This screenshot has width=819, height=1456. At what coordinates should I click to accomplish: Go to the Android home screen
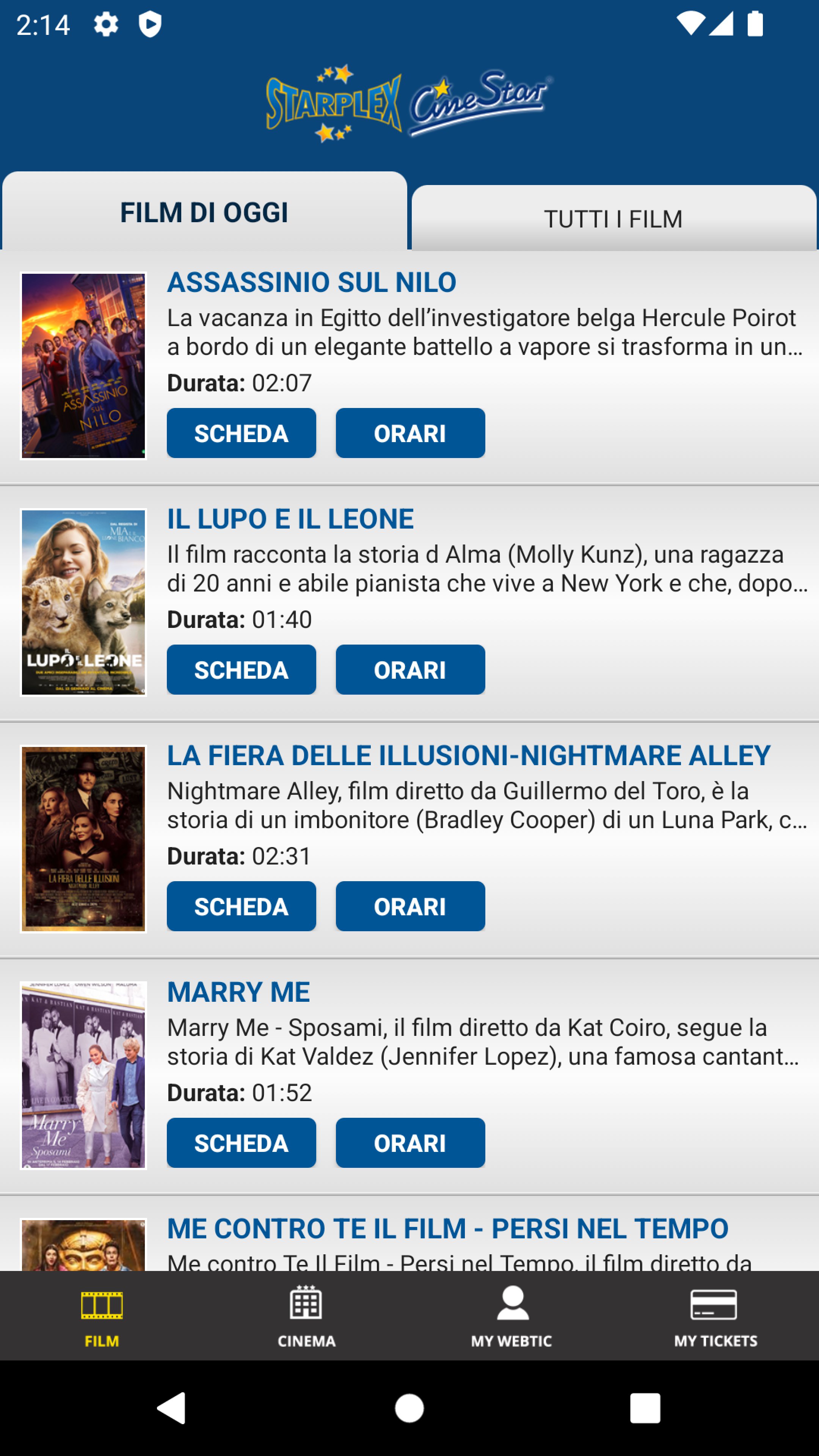point(409,1407)
